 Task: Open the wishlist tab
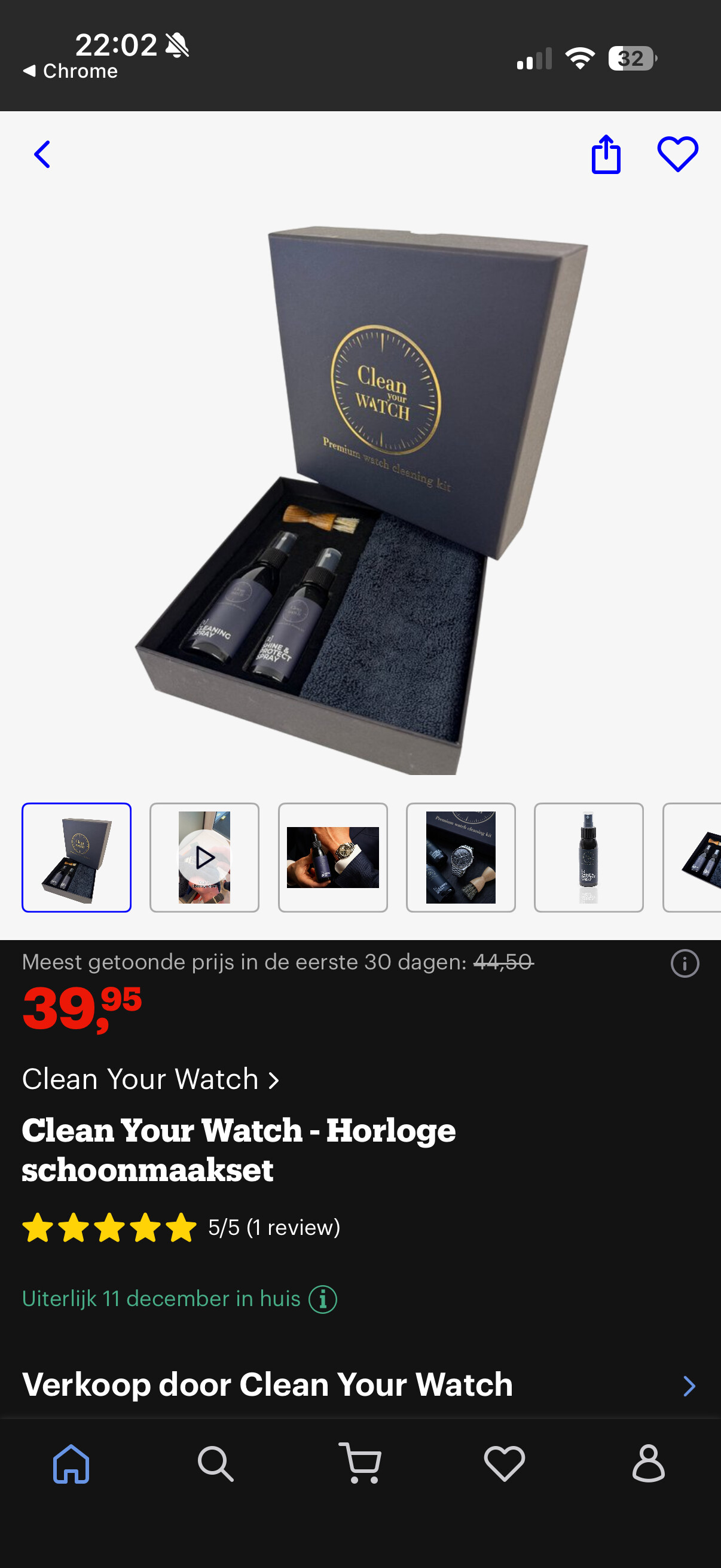[x=505, y=1463]
